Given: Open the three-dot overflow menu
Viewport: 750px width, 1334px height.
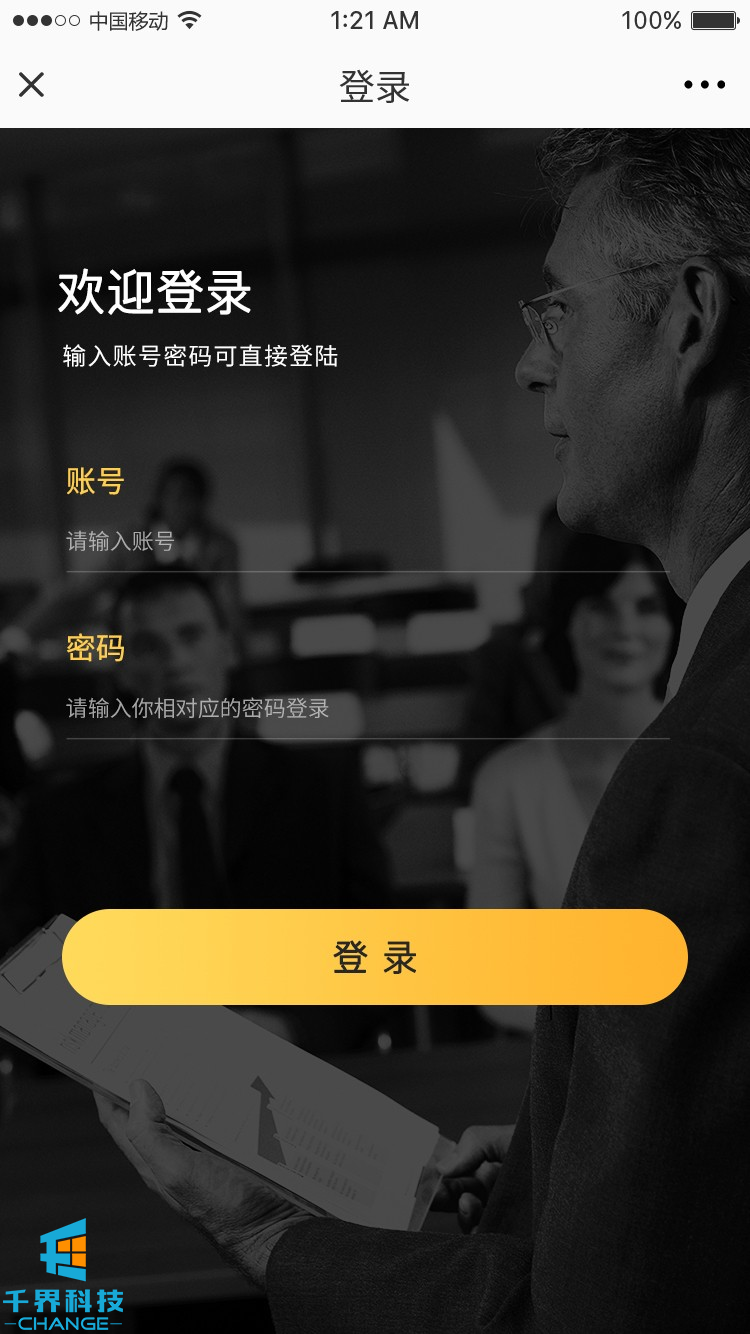Looking at the screenshot, I should (x=704, y=86).
